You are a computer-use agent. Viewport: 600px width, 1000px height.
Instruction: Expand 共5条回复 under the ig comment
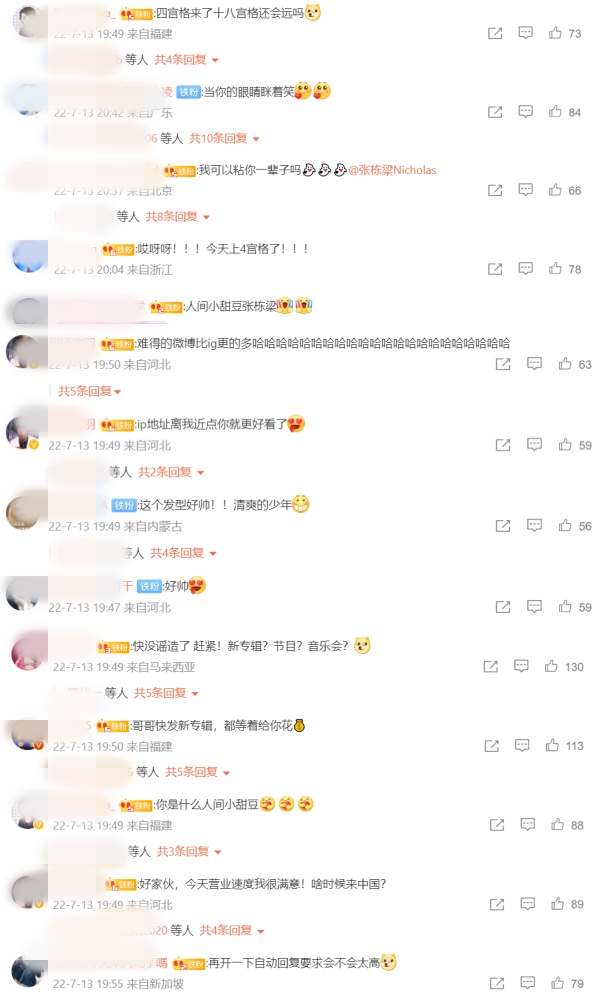point(89,391)
